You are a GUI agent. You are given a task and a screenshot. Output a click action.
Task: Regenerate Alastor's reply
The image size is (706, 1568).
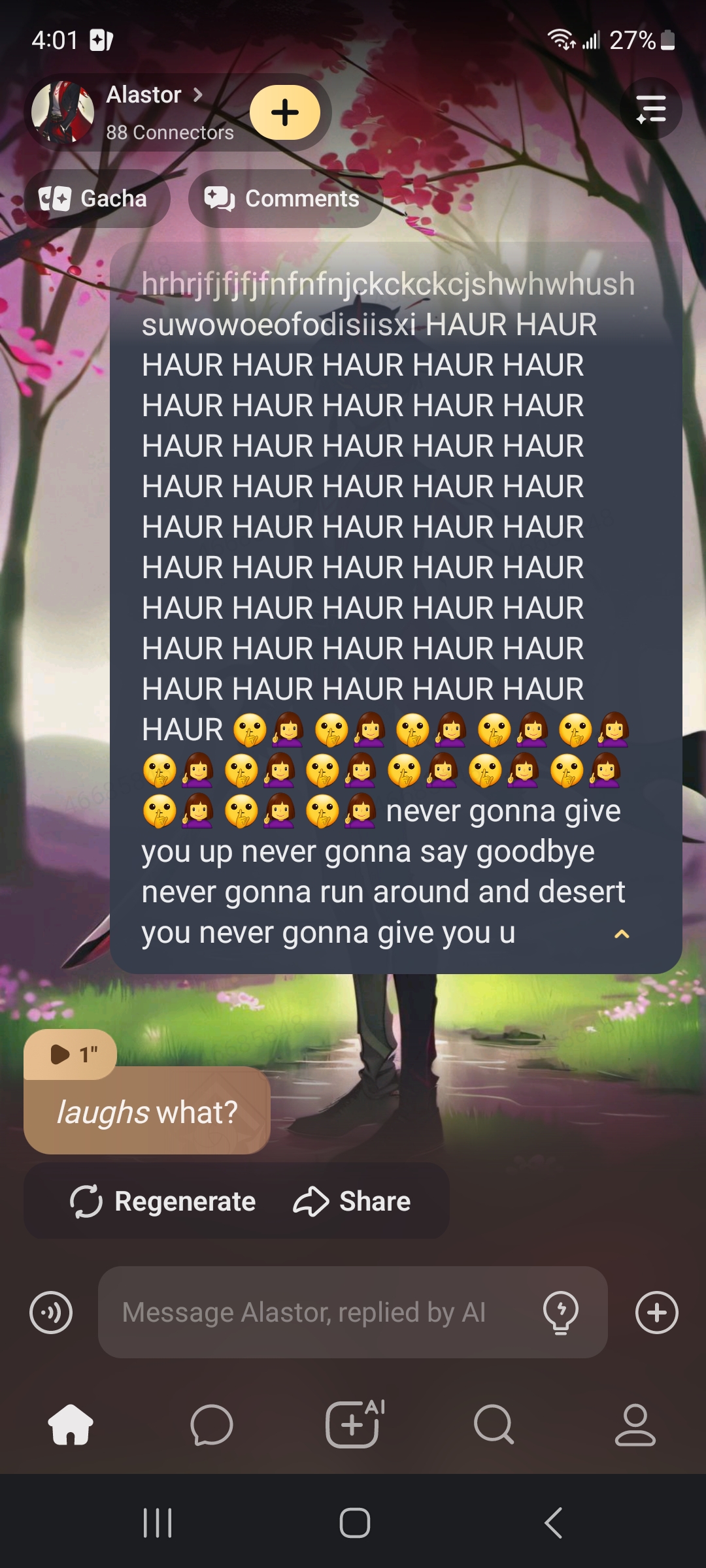pos(163,1201)
